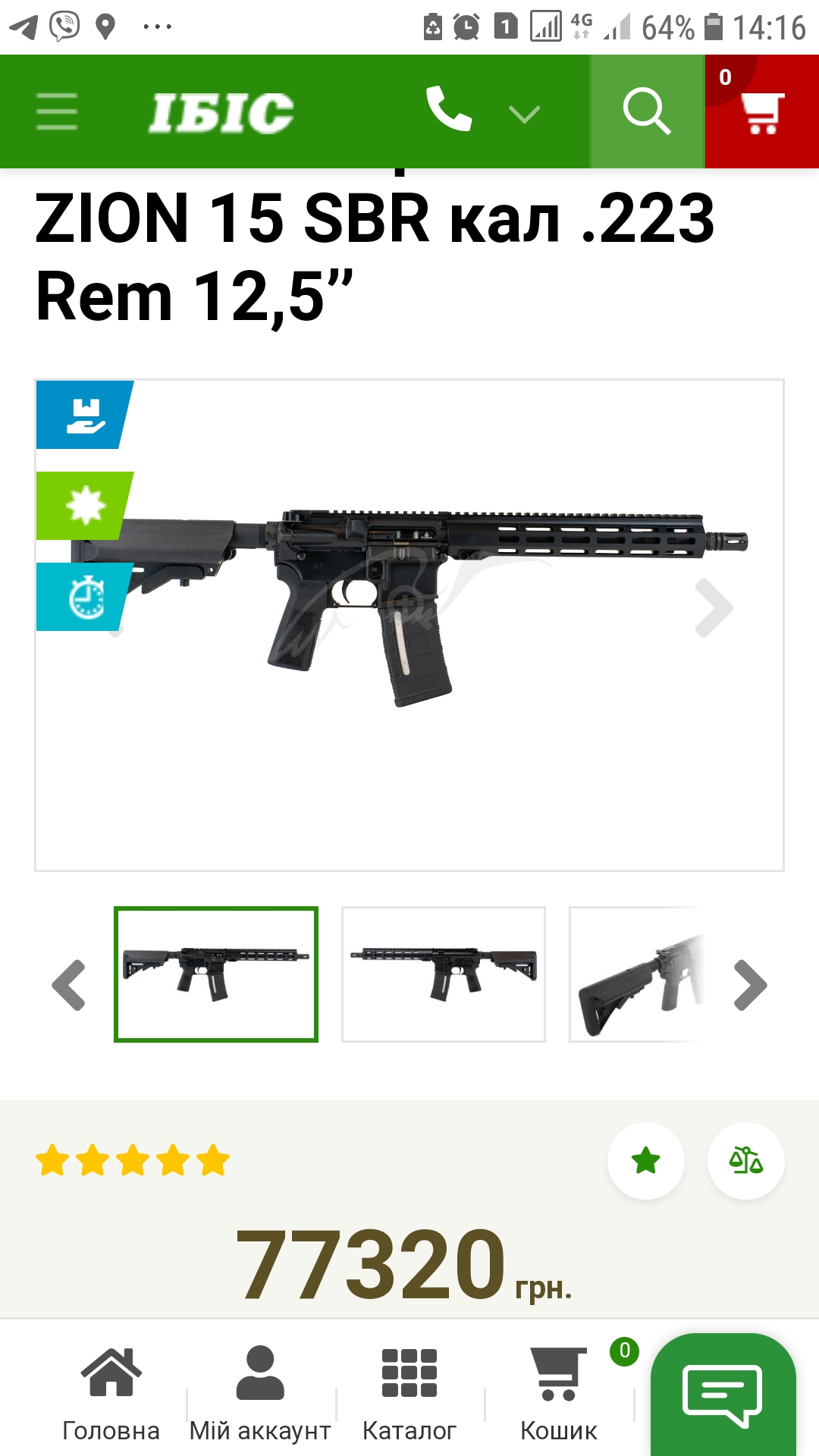The image size is (819, 1456).
Task: Open Каталог tab
Action: pyautogui.click(x=409, y=1394)
